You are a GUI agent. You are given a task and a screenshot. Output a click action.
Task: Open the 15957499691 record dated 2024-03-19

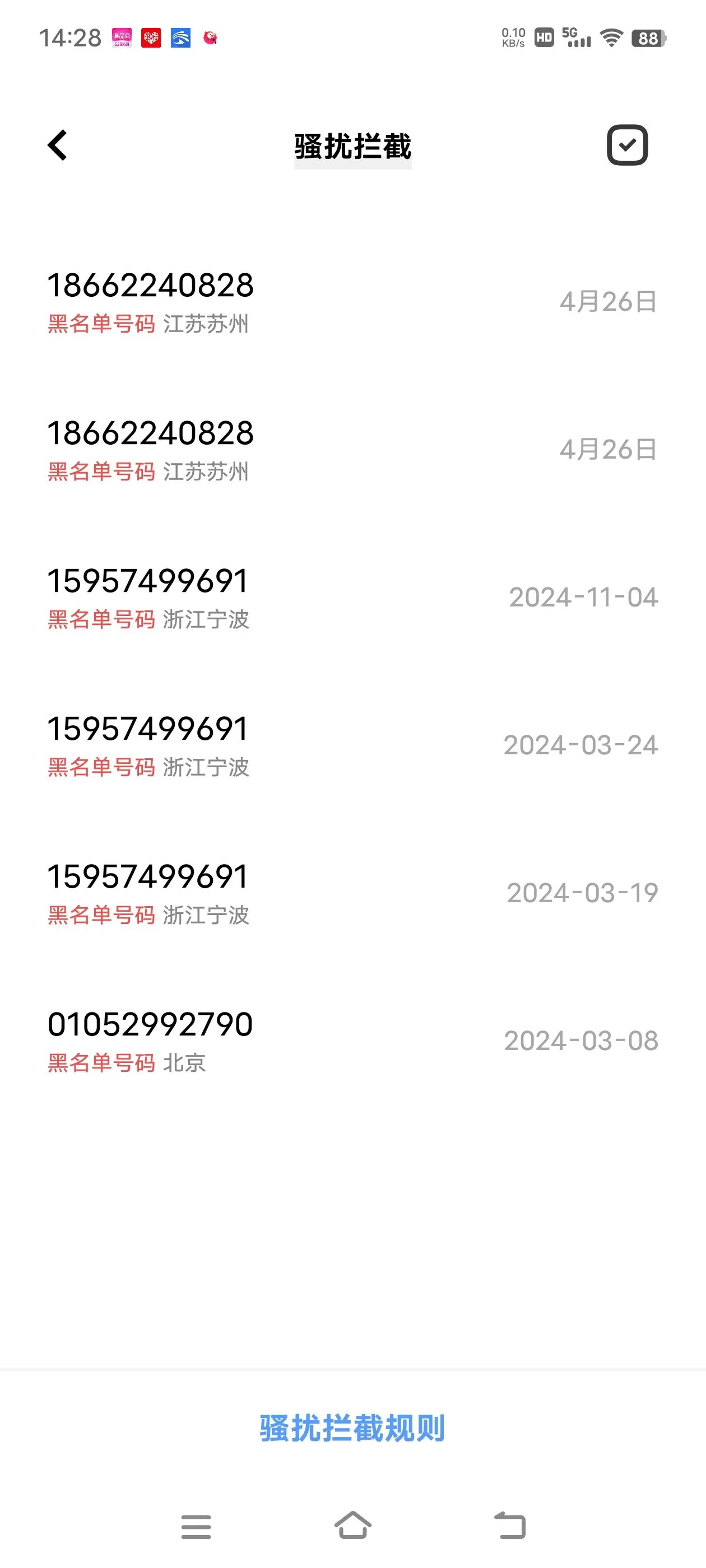coord(352,894)
